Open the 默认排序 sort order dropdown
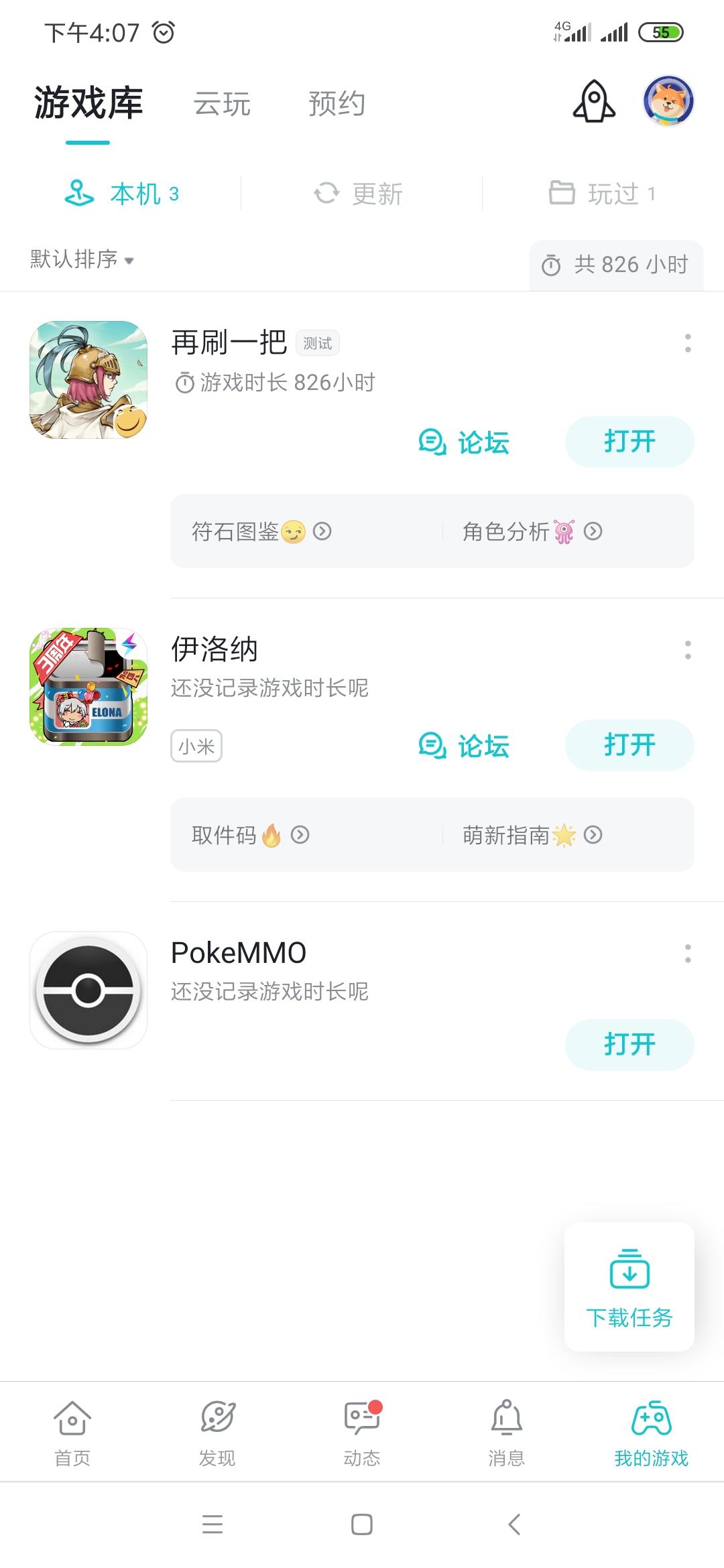Screen dimensions: 724x1568 80,258
